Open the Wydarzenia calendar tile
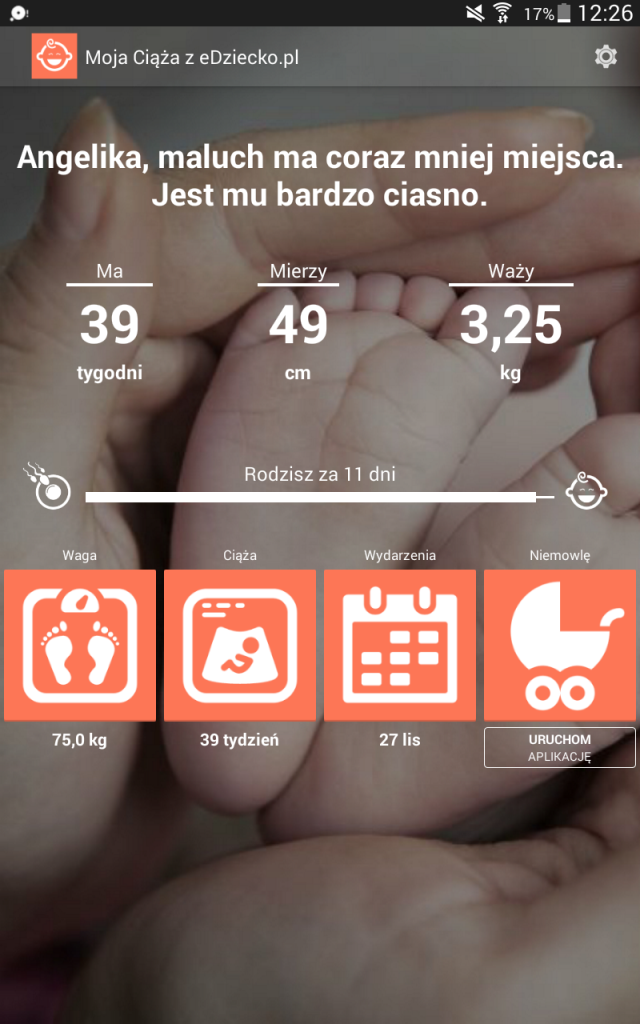The image size is (640, 1024). point(400,645)
